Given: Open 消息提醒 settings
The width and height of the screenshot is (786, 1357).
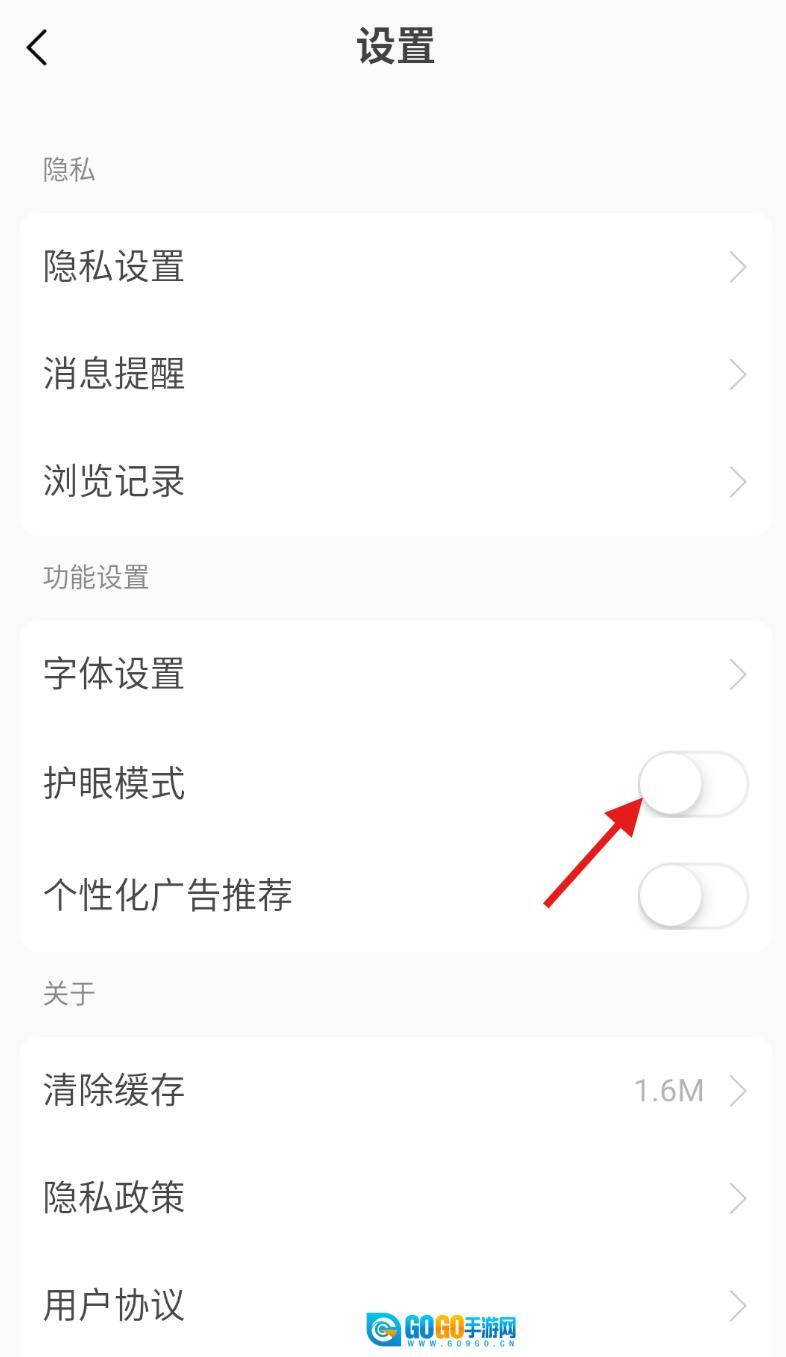Looking at the screenshot, I should [395, 375].
